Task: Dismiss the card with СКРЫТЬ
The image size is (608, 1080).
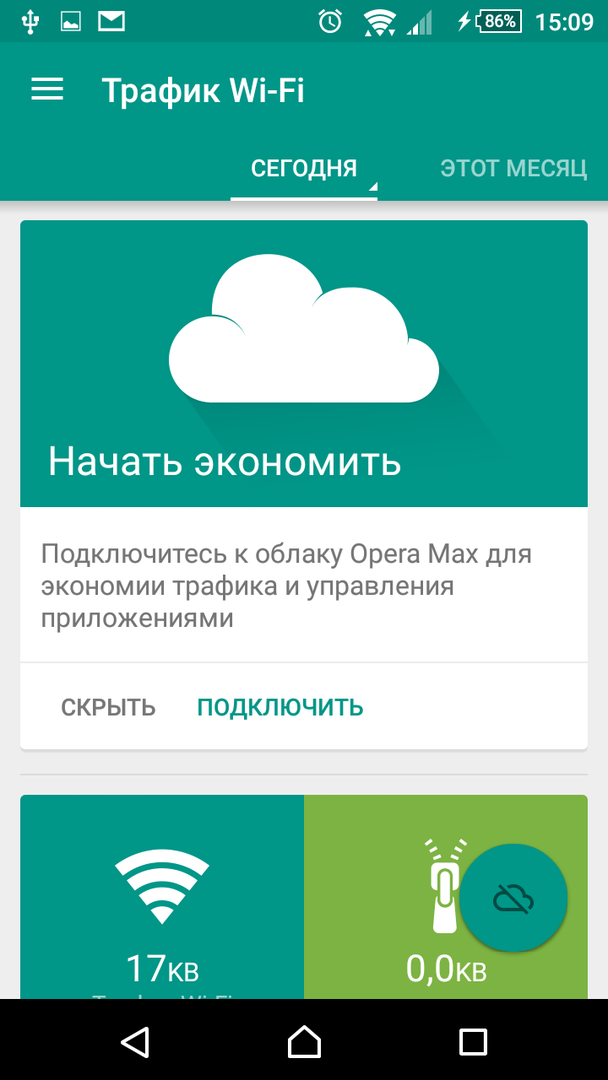Action: pos(108,708)
